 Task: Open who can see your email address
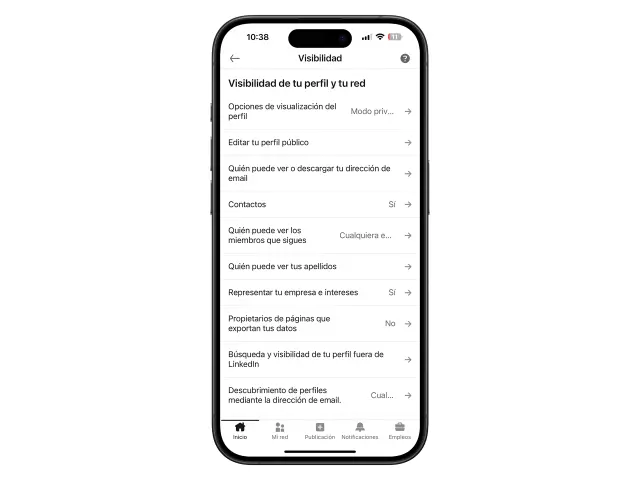coord(318,173)
